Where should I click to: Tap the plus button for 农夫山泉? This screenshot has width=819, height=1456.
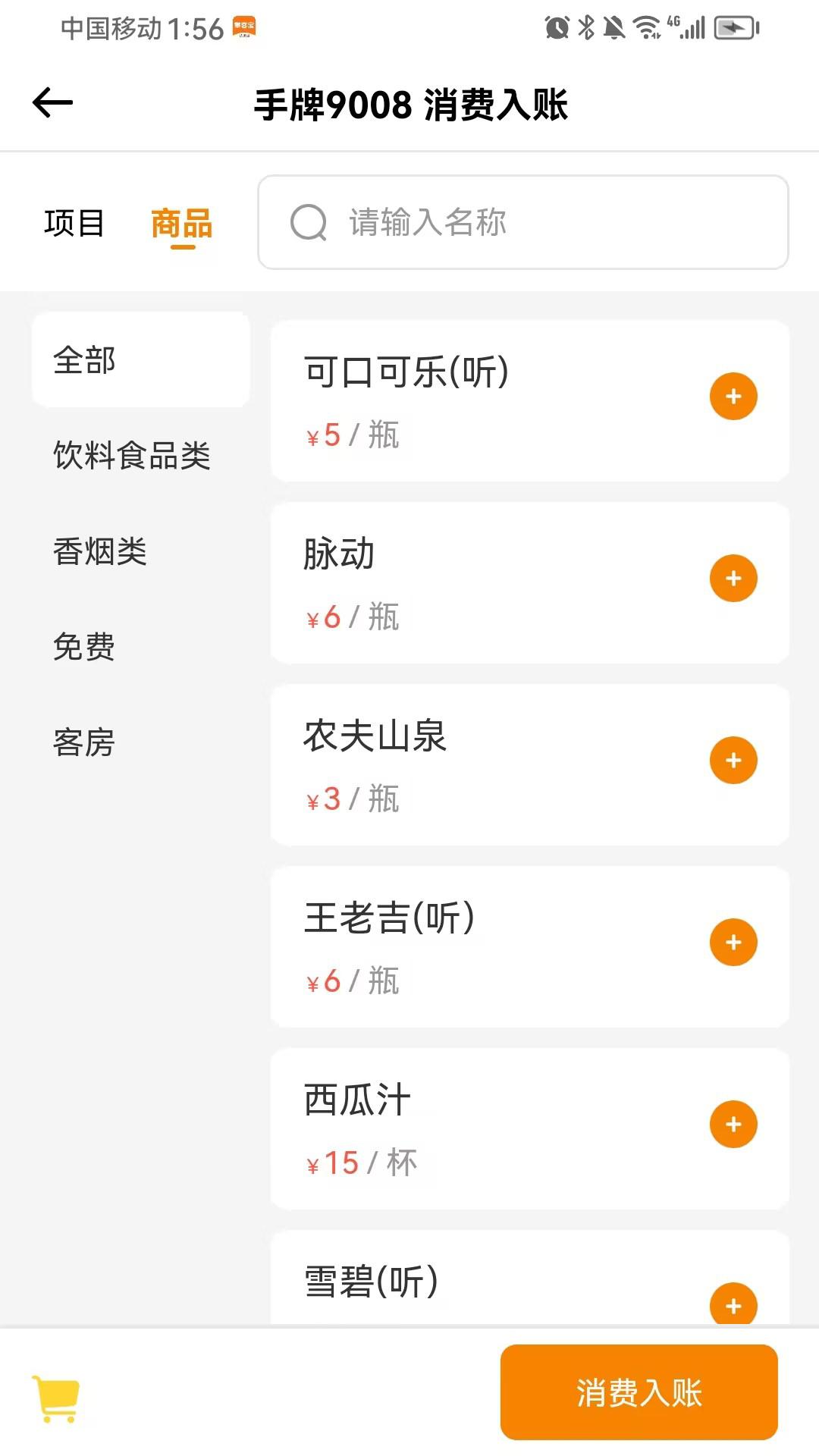(x=733, y=761)
